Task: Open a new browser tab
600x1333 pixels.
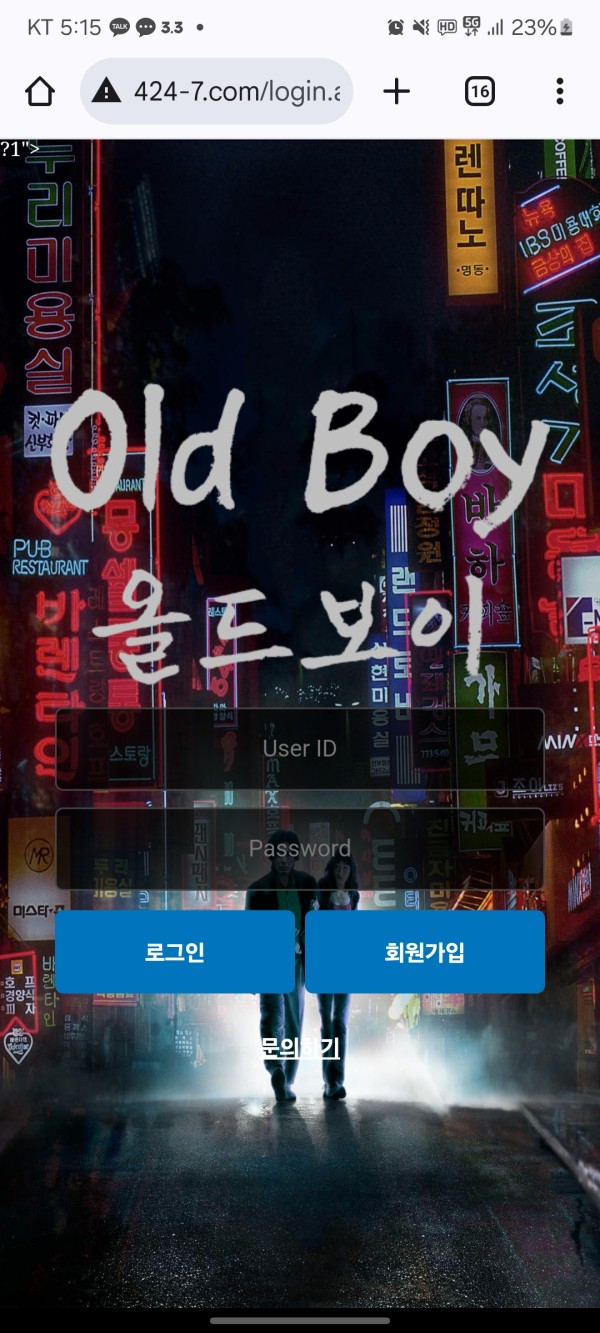Action: tap(397, 91)
